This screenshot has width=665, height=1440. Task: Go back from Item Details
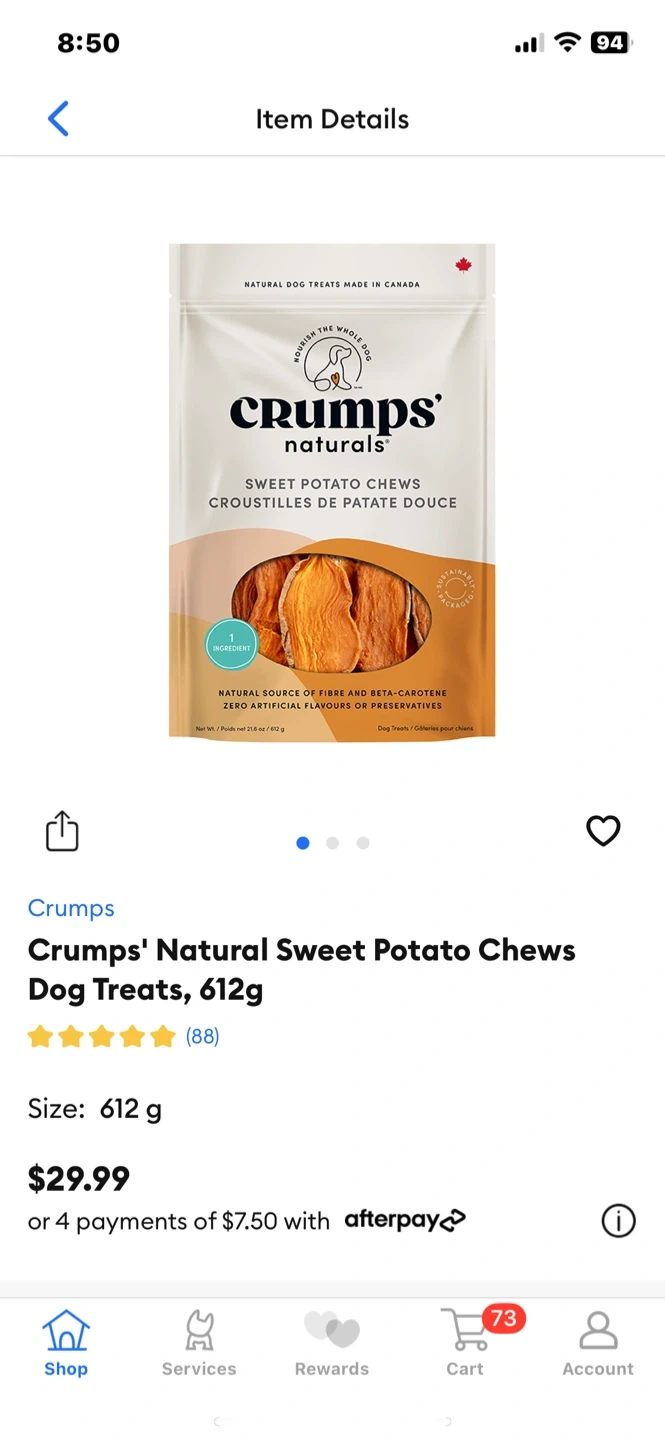coord(58,119)
